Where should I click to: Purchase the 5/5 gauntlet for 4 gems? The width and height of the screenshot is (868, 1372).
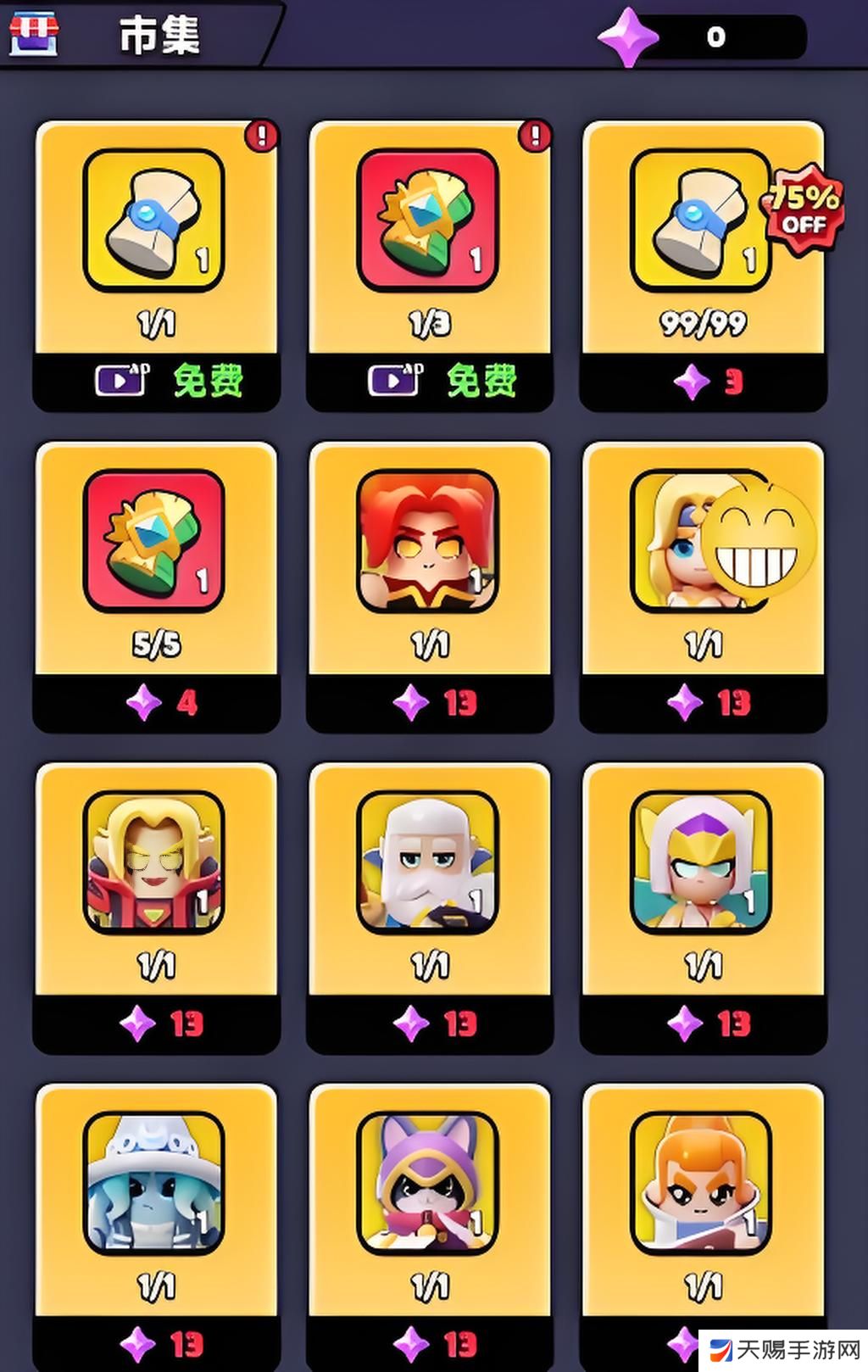(x=156, y=703)
